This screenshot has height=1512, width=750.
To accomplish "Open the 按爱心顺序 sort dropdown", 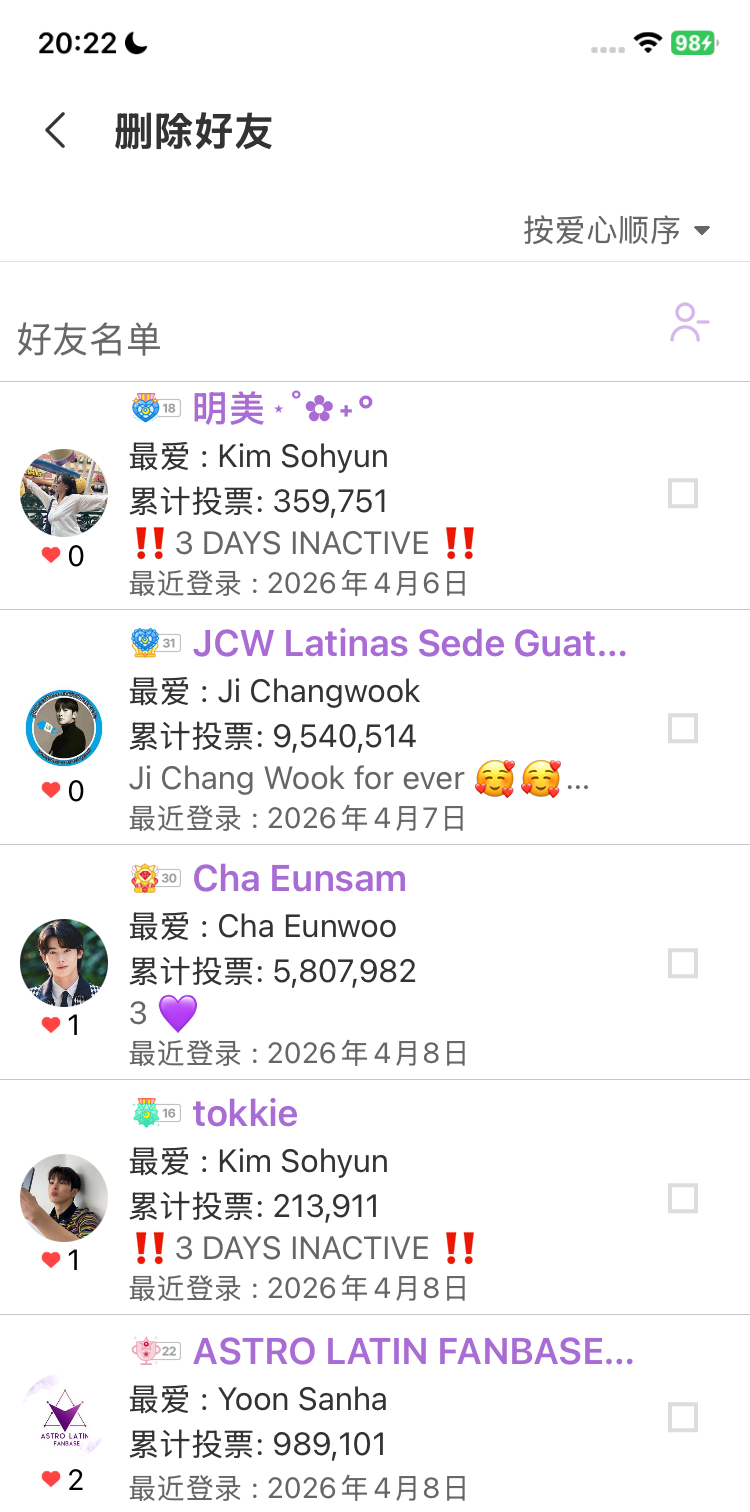I will [616, 230].
